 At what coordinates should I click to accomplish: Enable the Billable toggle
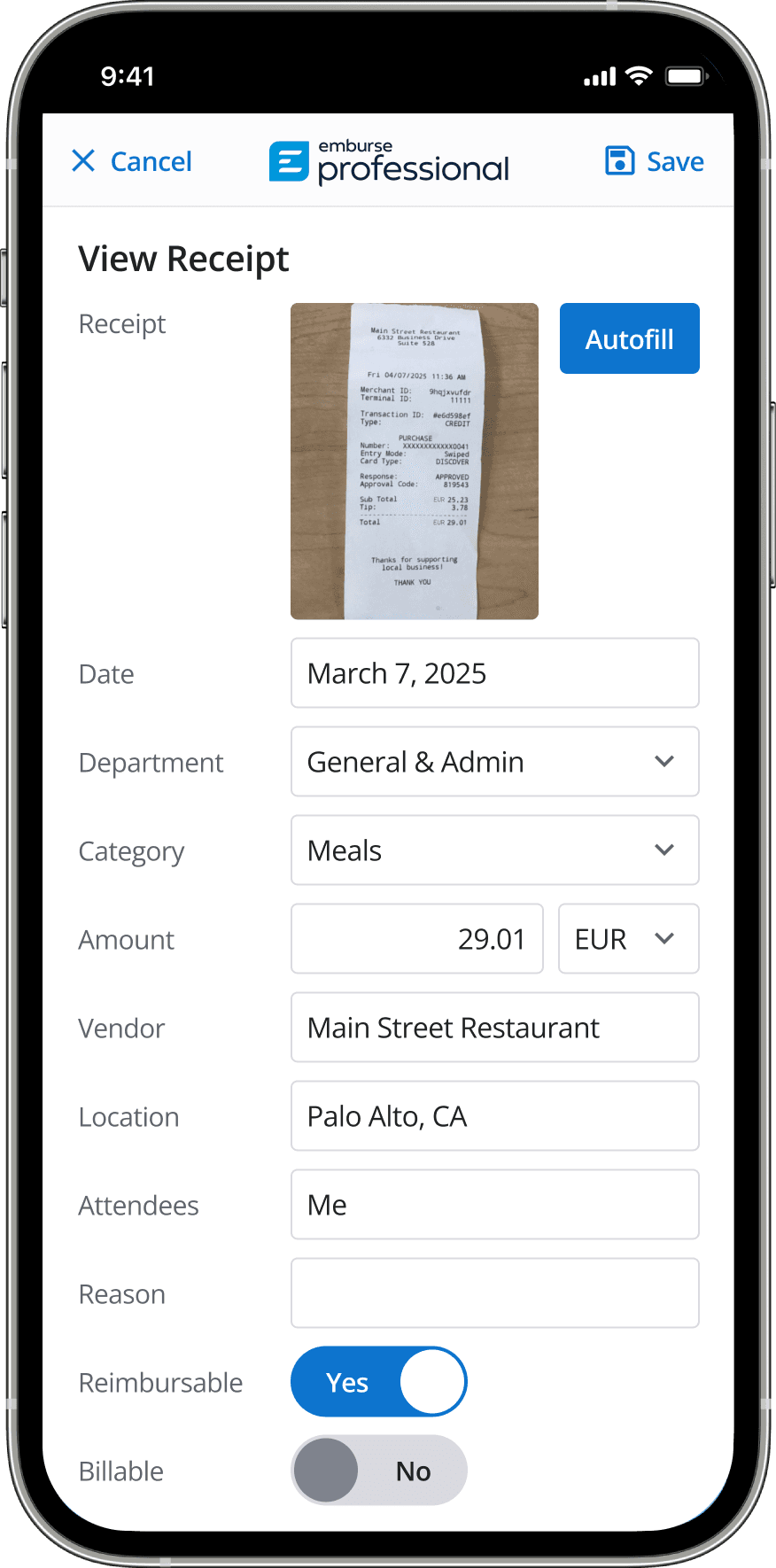pyautogui.click(x=379, y=1471)
